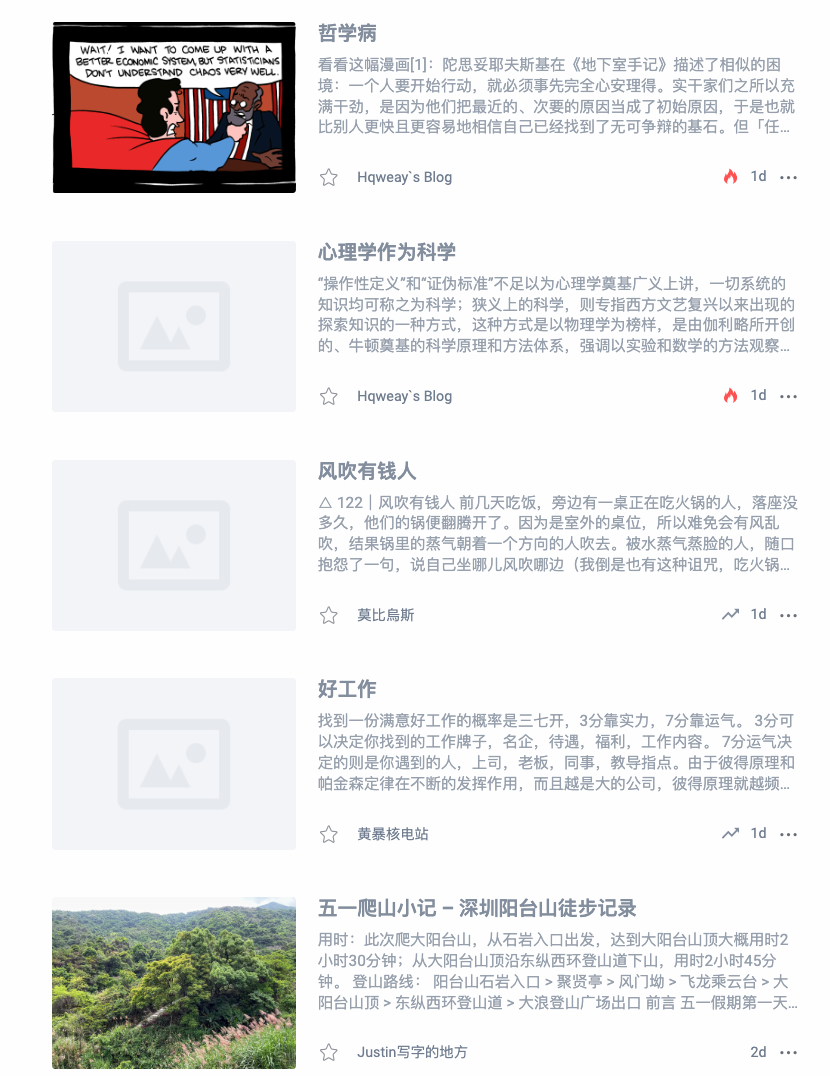The height and width of the screenshot is (1076, 830).
Task: Star the 哲学病 article
Action: tap(328, 177)
